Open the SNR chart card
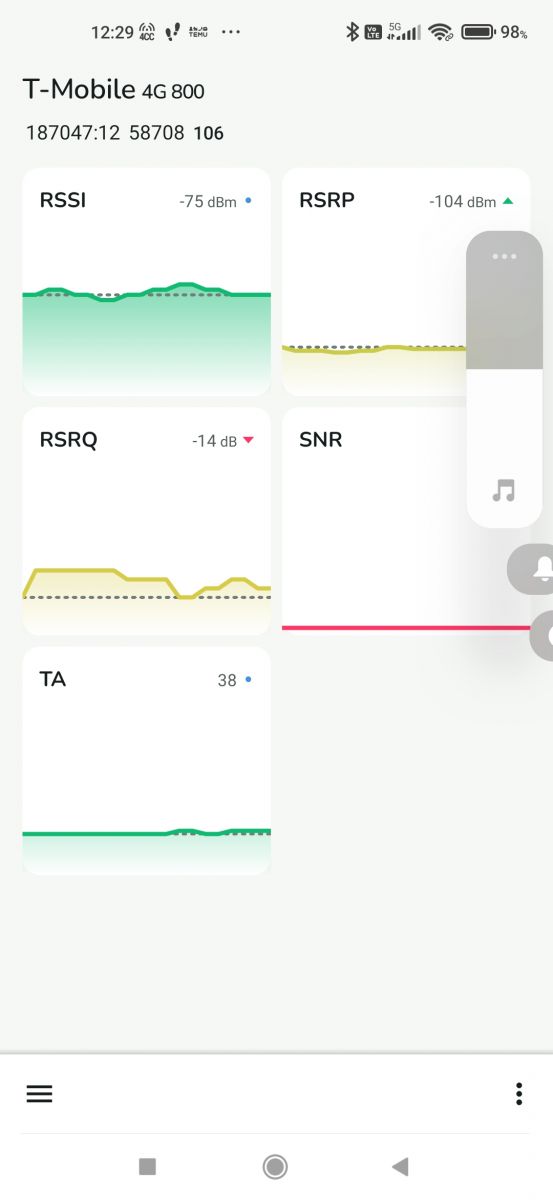 (x=375, y=521)
